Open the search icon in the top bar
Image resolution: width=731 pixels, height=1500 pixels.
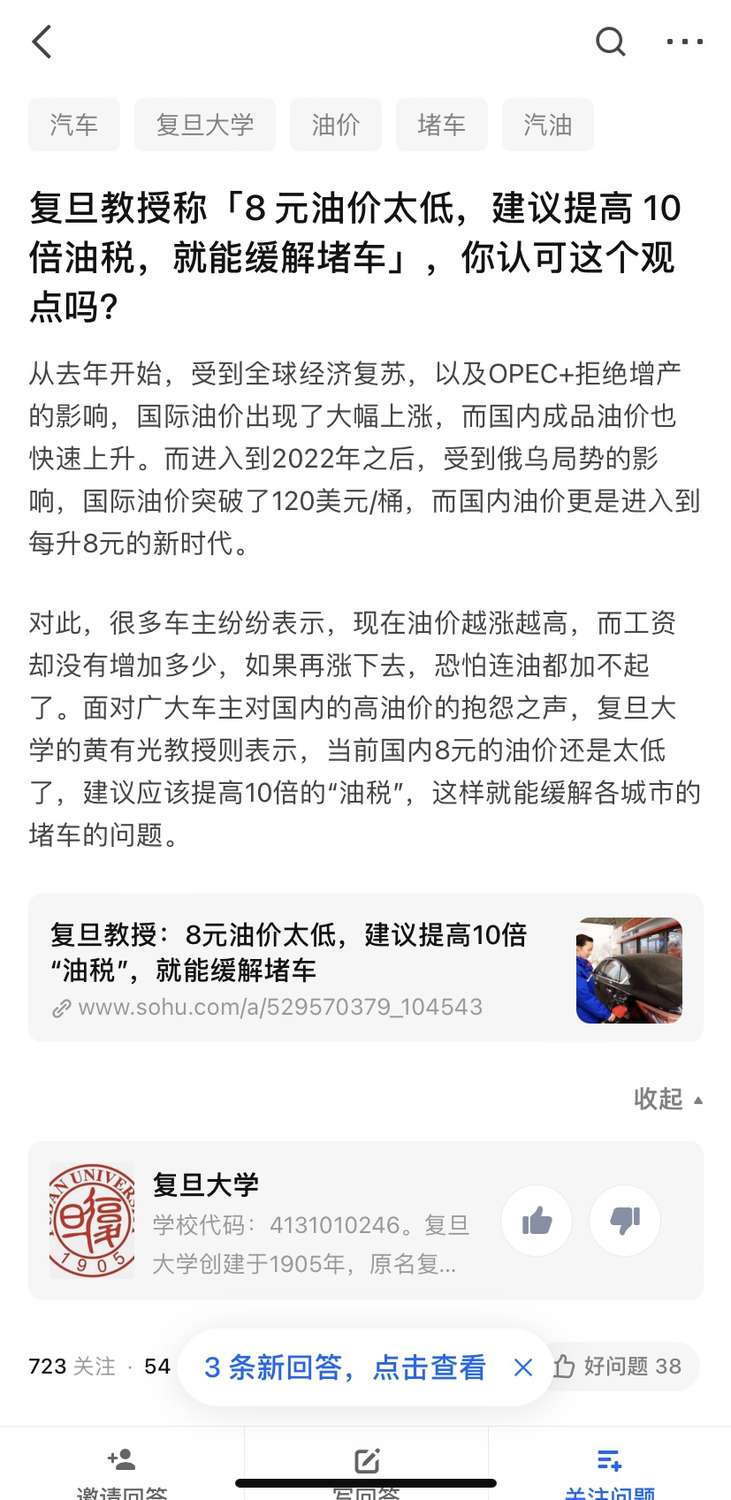coord(610,42)
